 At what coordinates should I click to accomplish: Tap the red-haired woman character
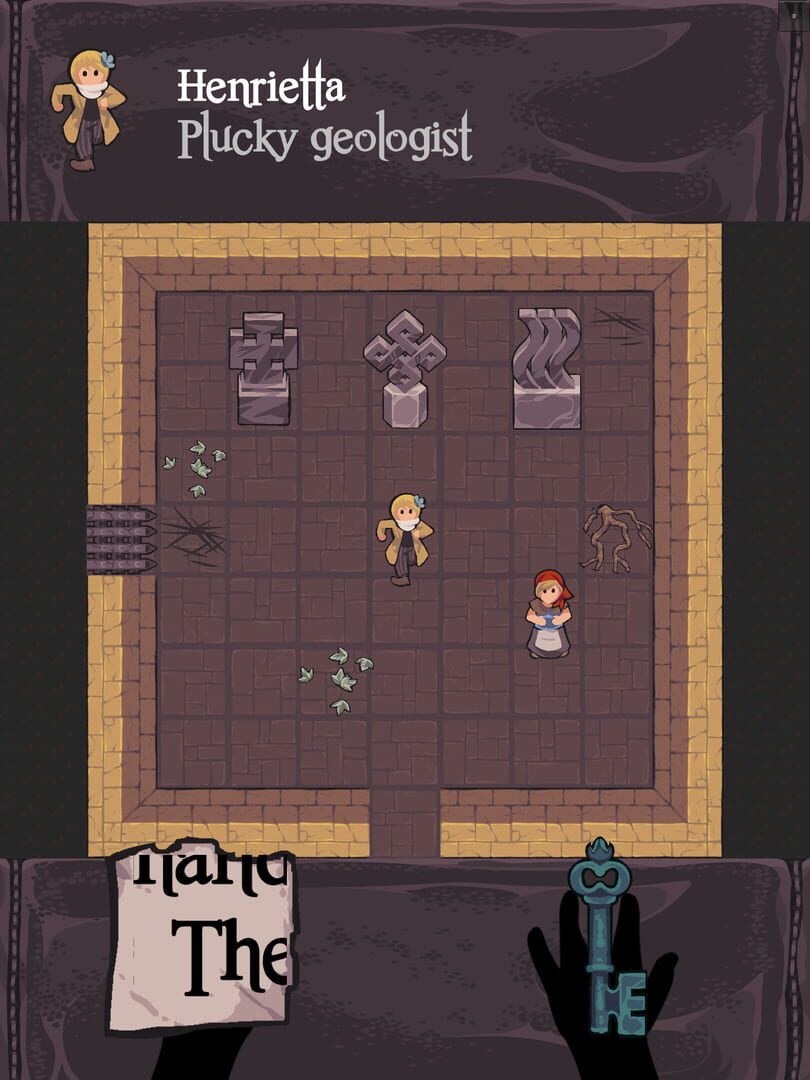click(x=549, y=614)
